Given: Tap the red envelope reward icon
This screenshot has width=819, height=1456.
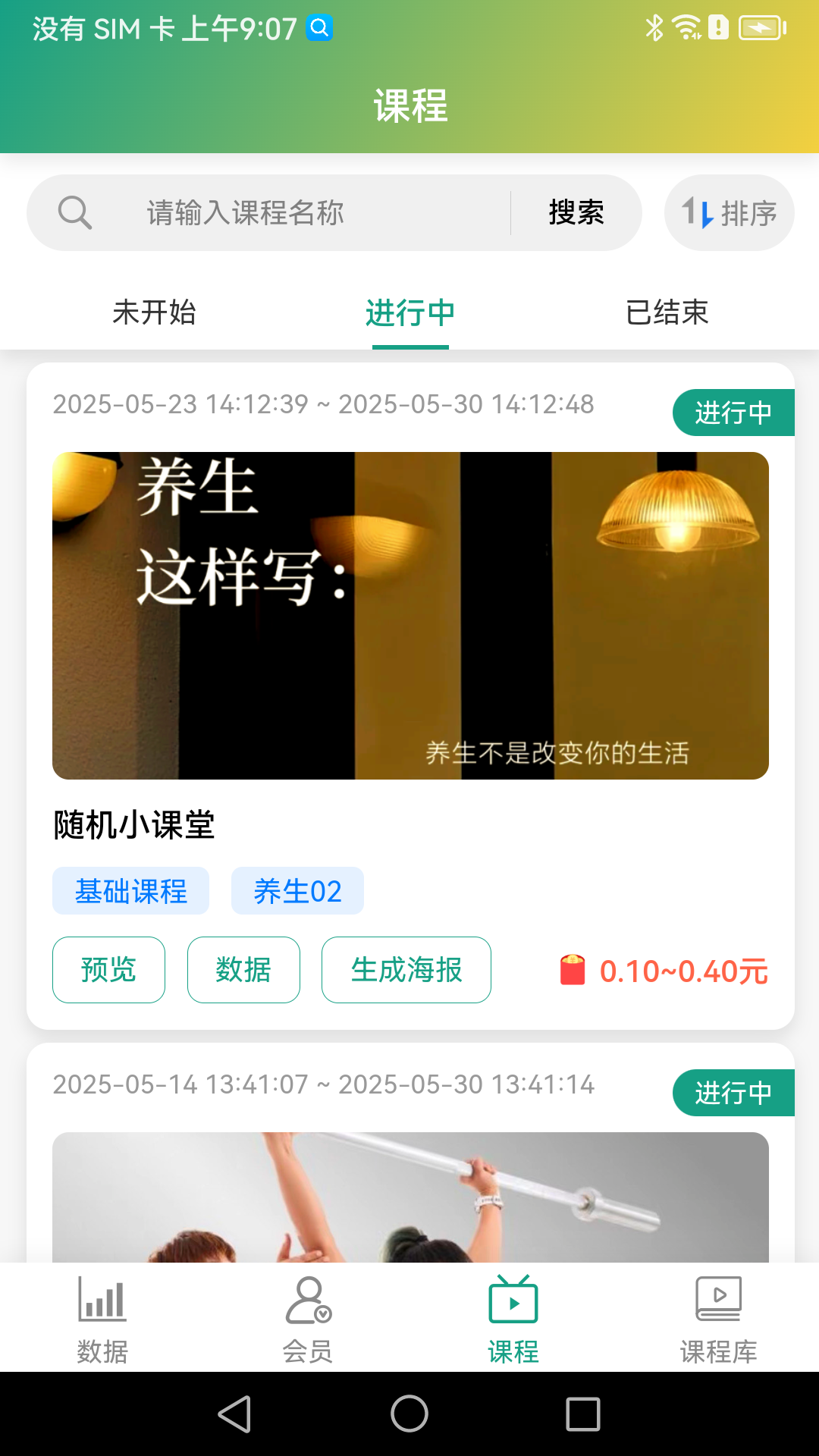Looking at the screenshot, I should click(572, 969).
